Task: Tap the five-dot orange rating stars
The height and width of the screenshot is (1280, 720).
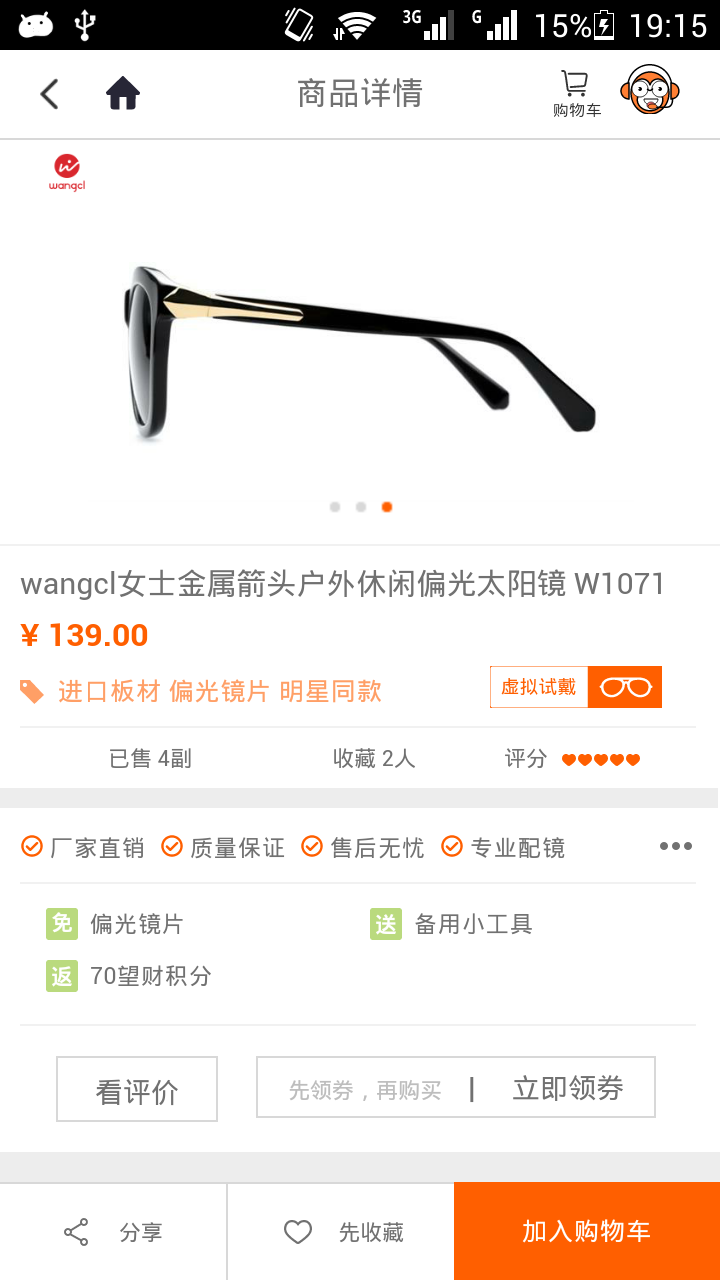Action: (x=601, y=760)
